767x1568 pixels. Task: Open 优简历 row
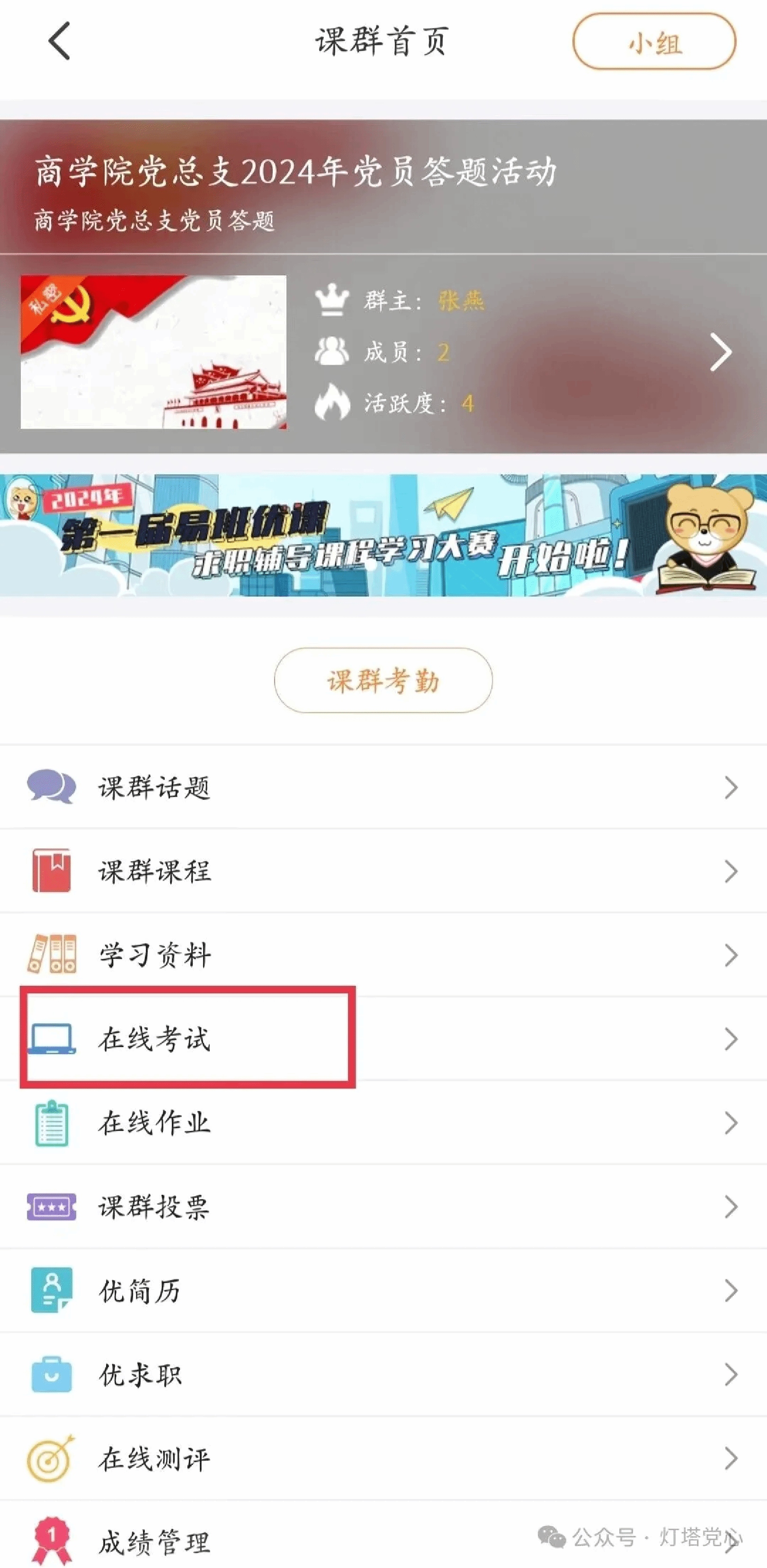[383, 1290]
